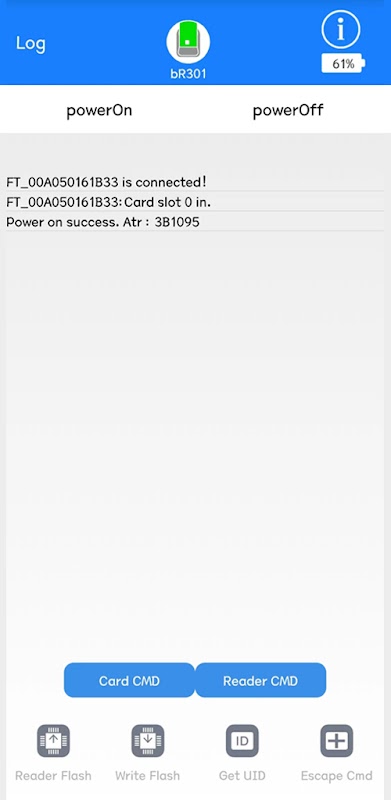Tap Get UID
The image size is (391, 800).
[x=242, y=753]
